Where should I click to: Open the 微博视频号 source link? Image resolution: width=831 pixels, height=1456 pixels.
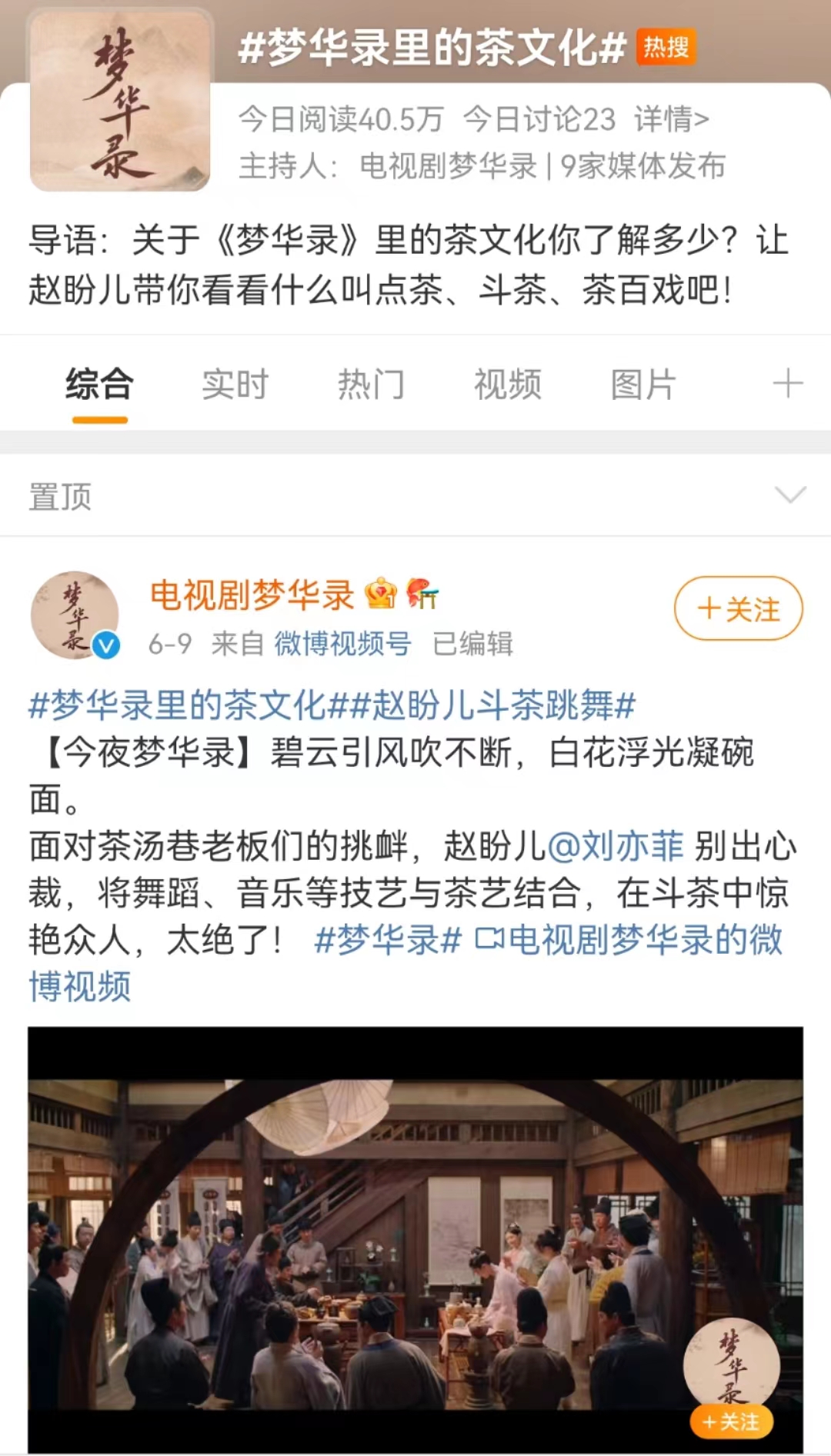[x=342, y=644]
